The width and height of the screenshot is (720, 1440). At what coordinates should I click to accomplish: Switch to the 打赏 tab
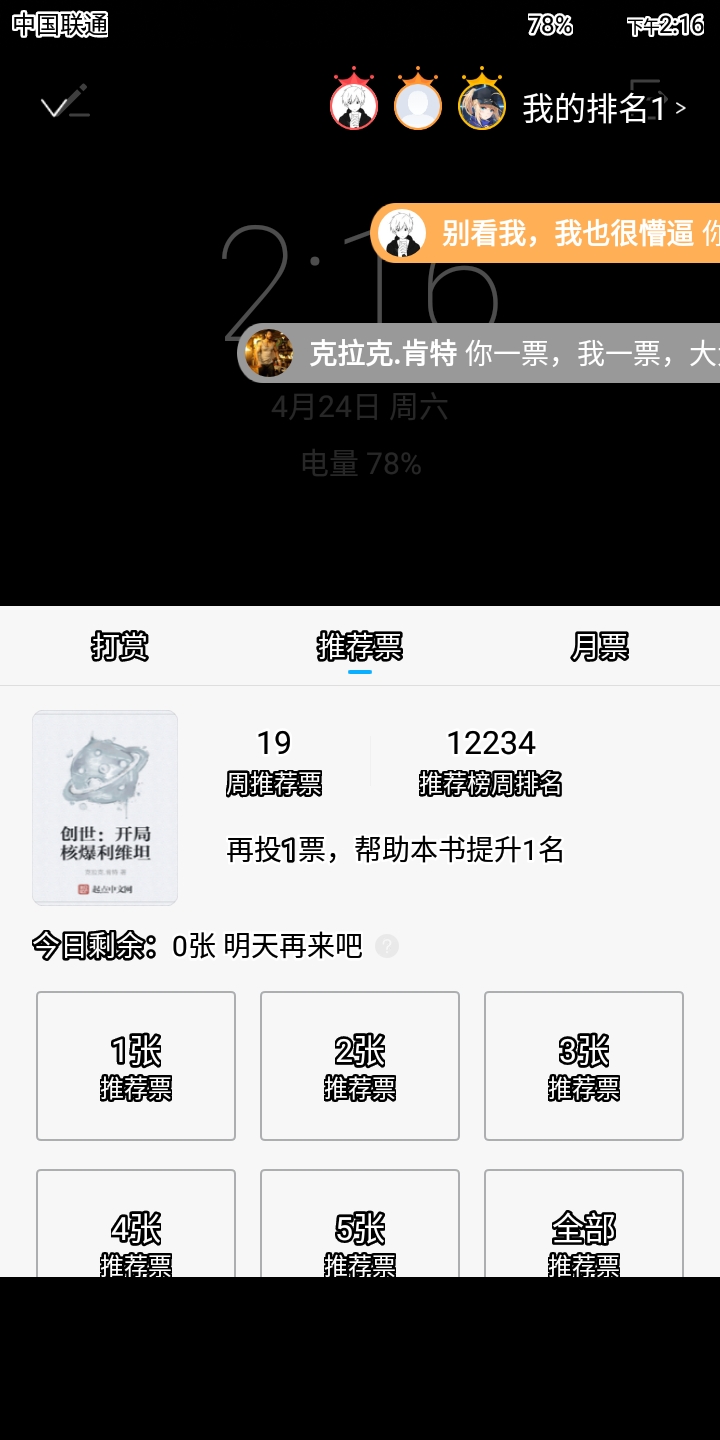(120, 646)
